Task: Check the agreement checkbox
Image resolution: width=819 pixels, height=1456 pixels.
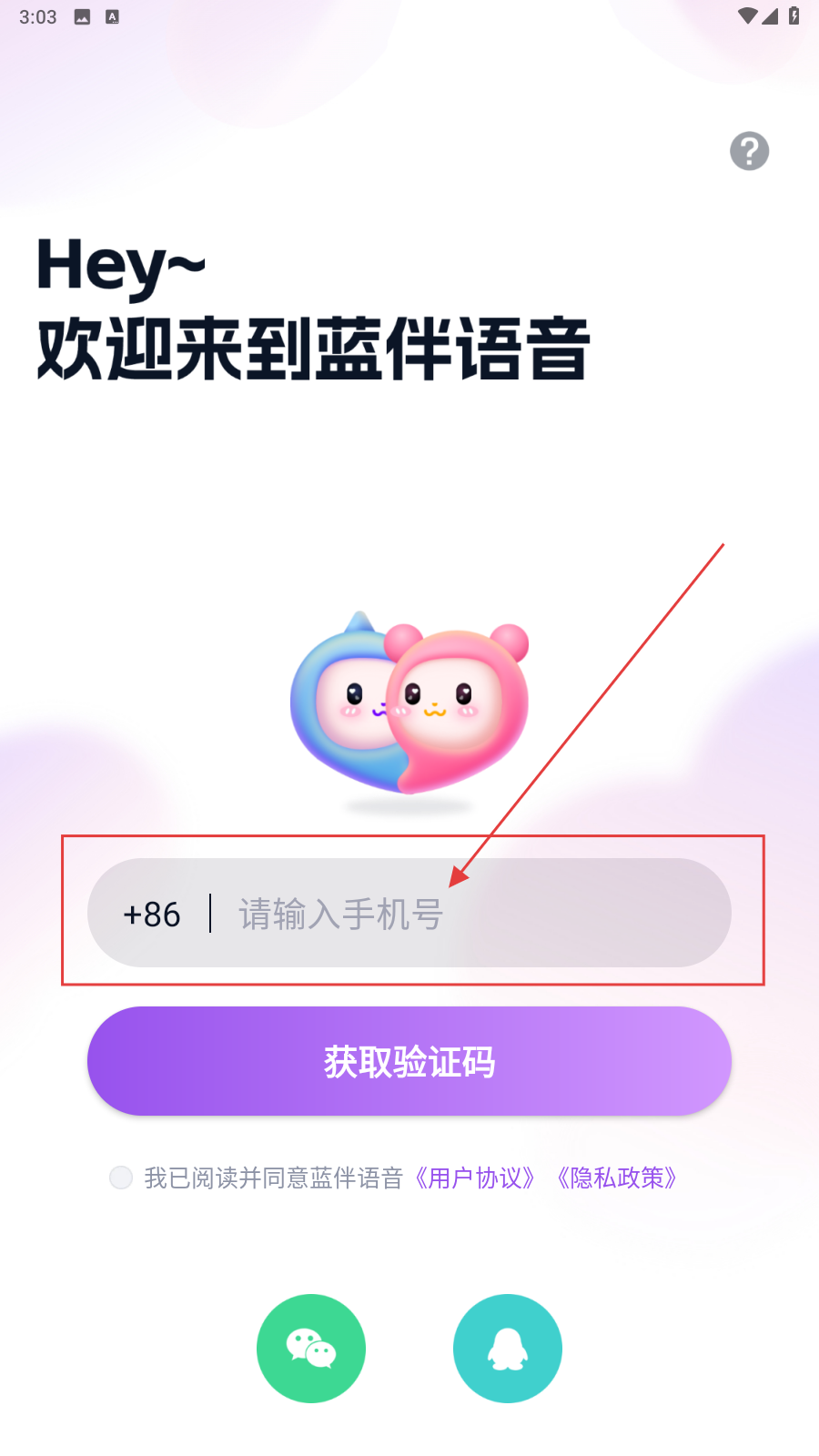Action: tap(121, 1178)
